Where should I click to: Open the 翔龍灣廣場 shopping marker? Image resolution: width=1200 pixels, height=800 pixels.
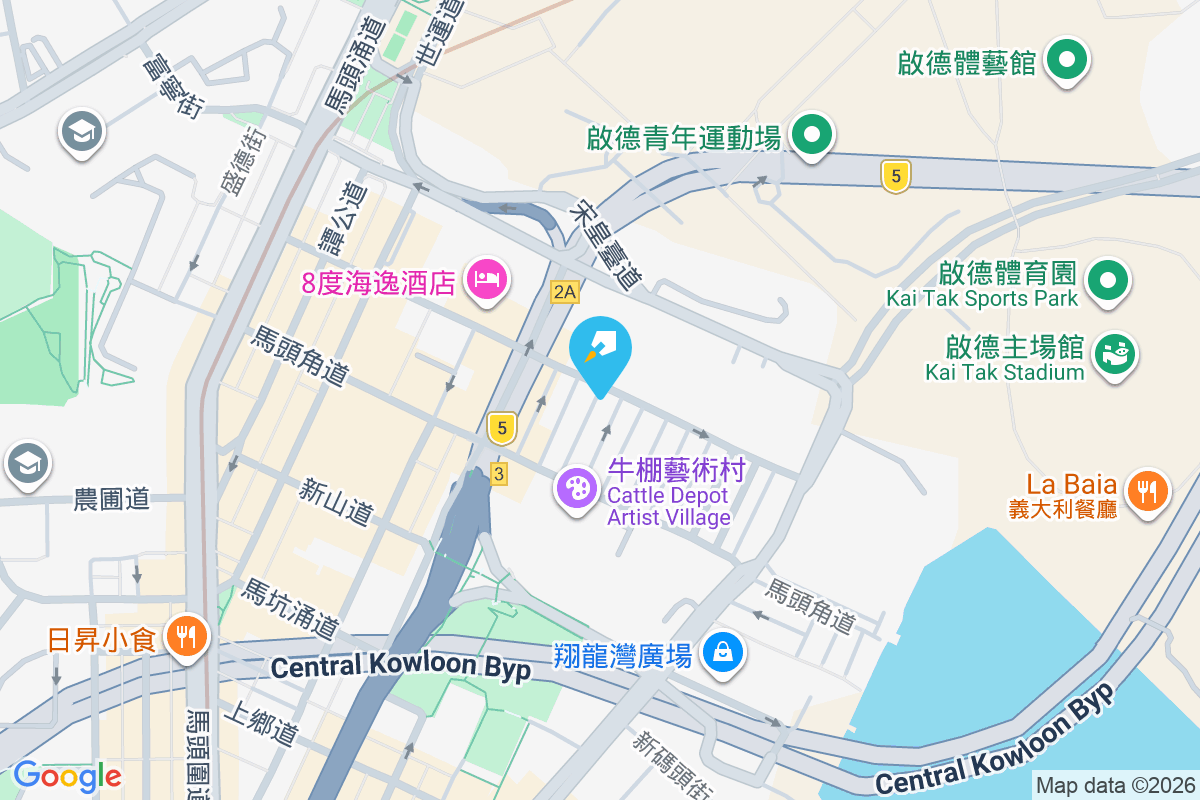(x=721, y=652)
